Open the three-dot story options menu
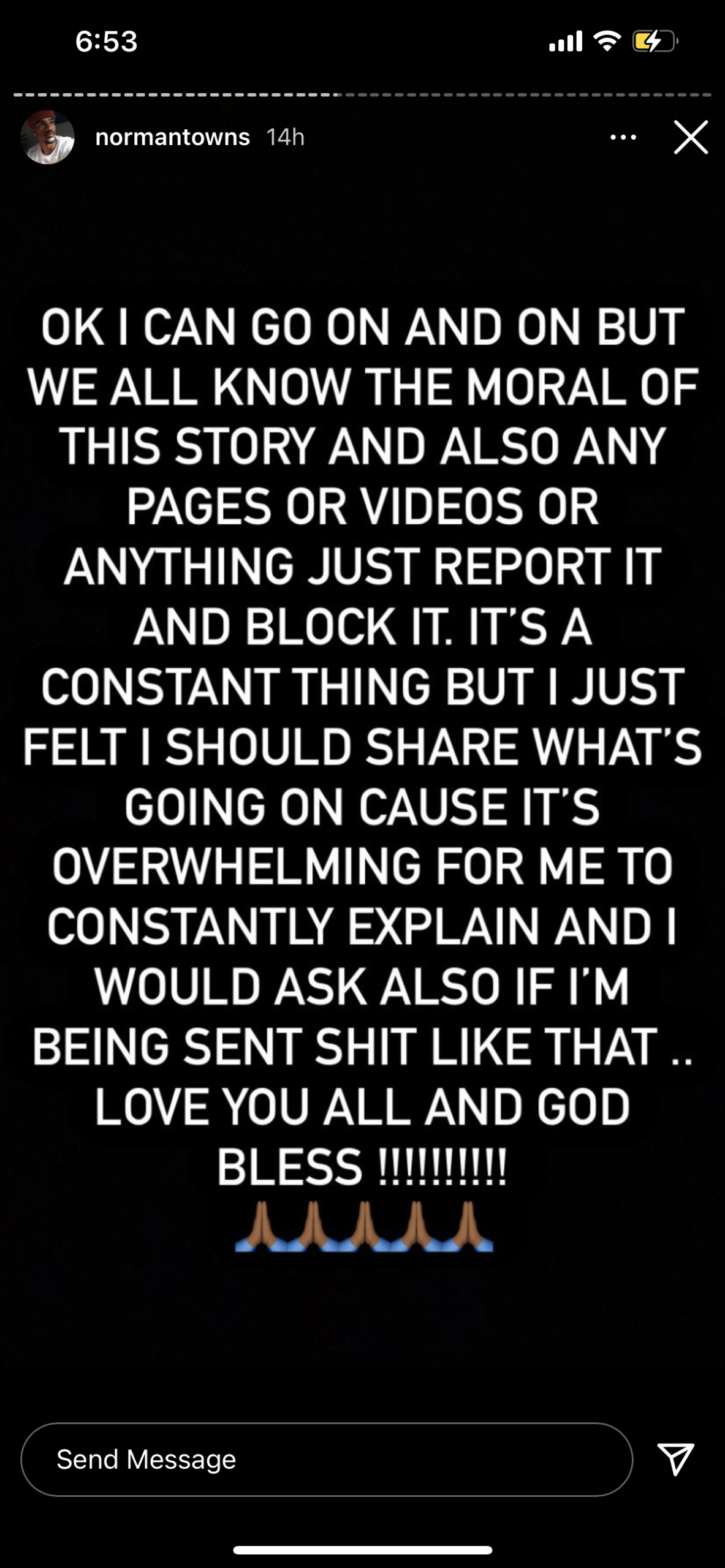The image size is (725, 1568). point(623,137)
